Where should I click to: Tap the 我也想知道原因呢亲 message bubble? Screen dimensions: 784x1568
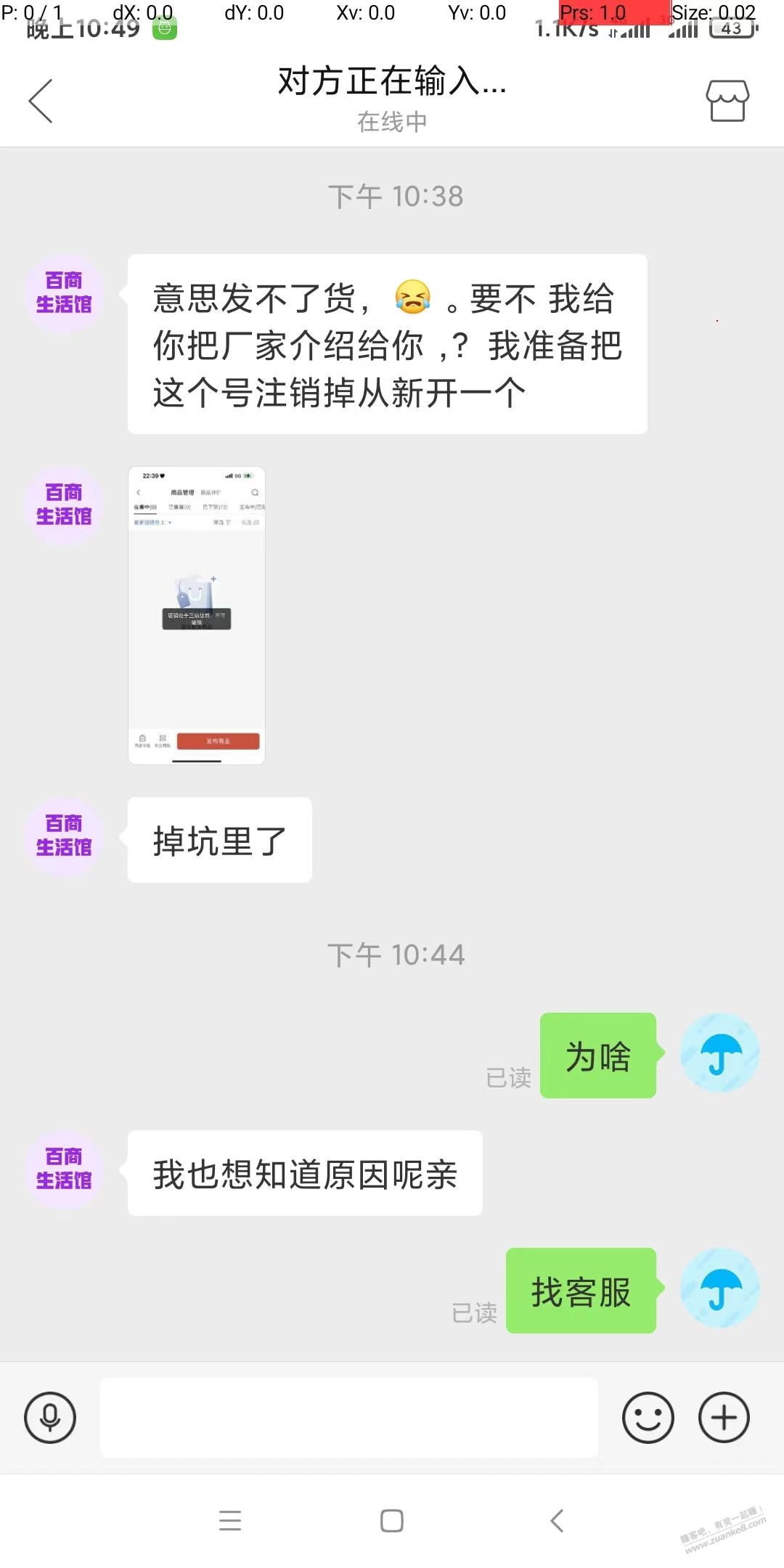(303, 1174)
